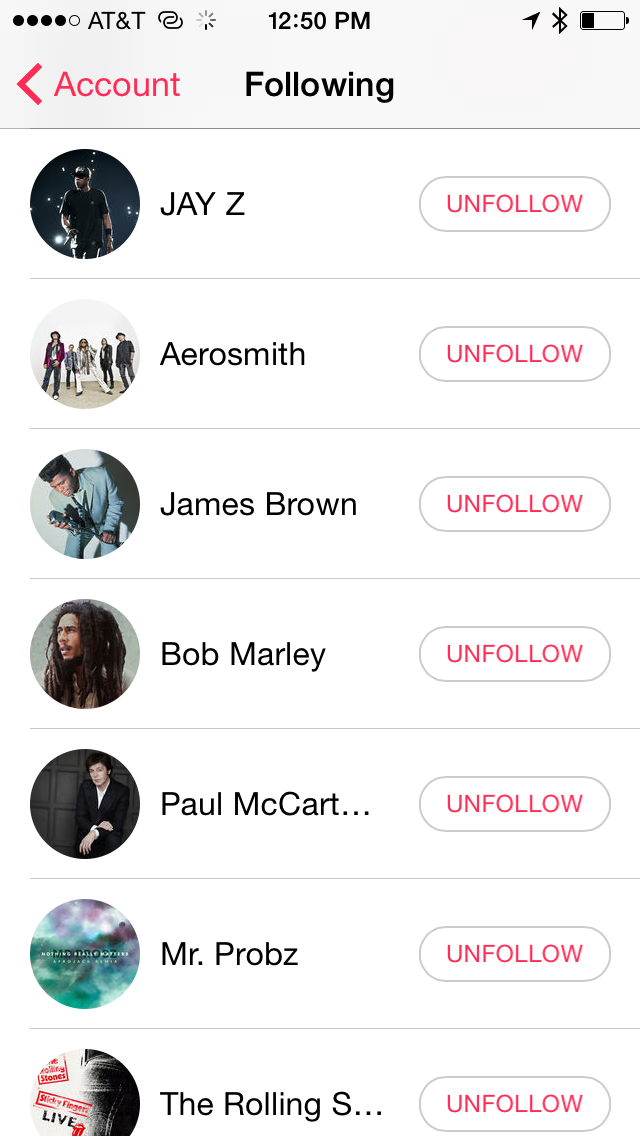This screenshot has height=1136, width=640.
Task: Open The Rolling Stones artist page
Action: click(271, 1104)
